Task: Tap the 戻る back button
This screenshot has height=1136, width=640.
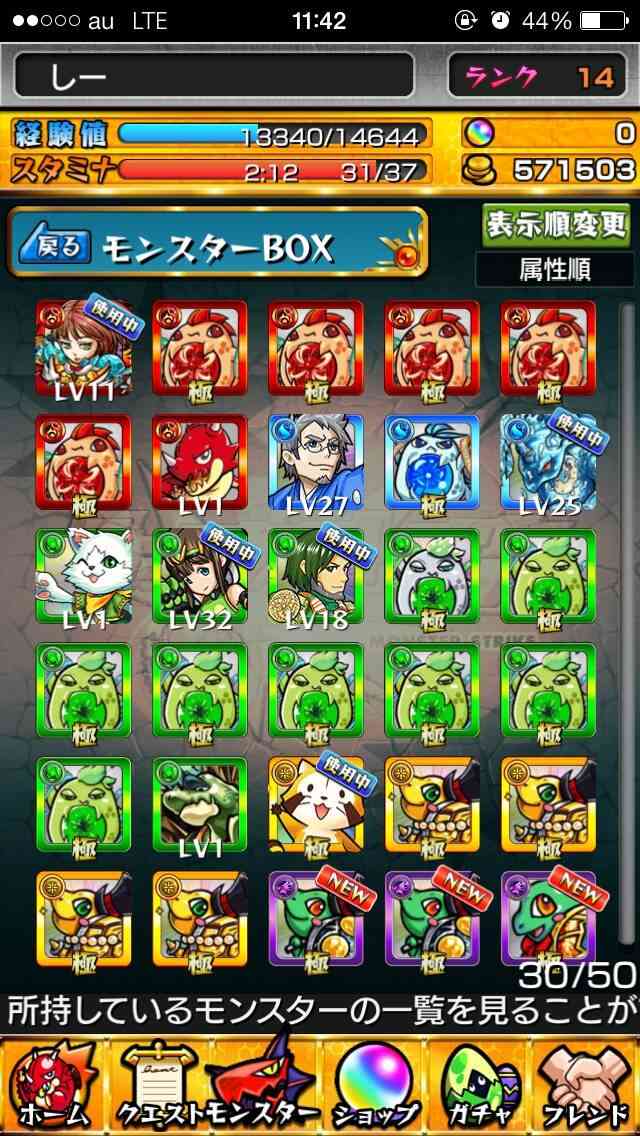Action: click(x=58, y=248)
